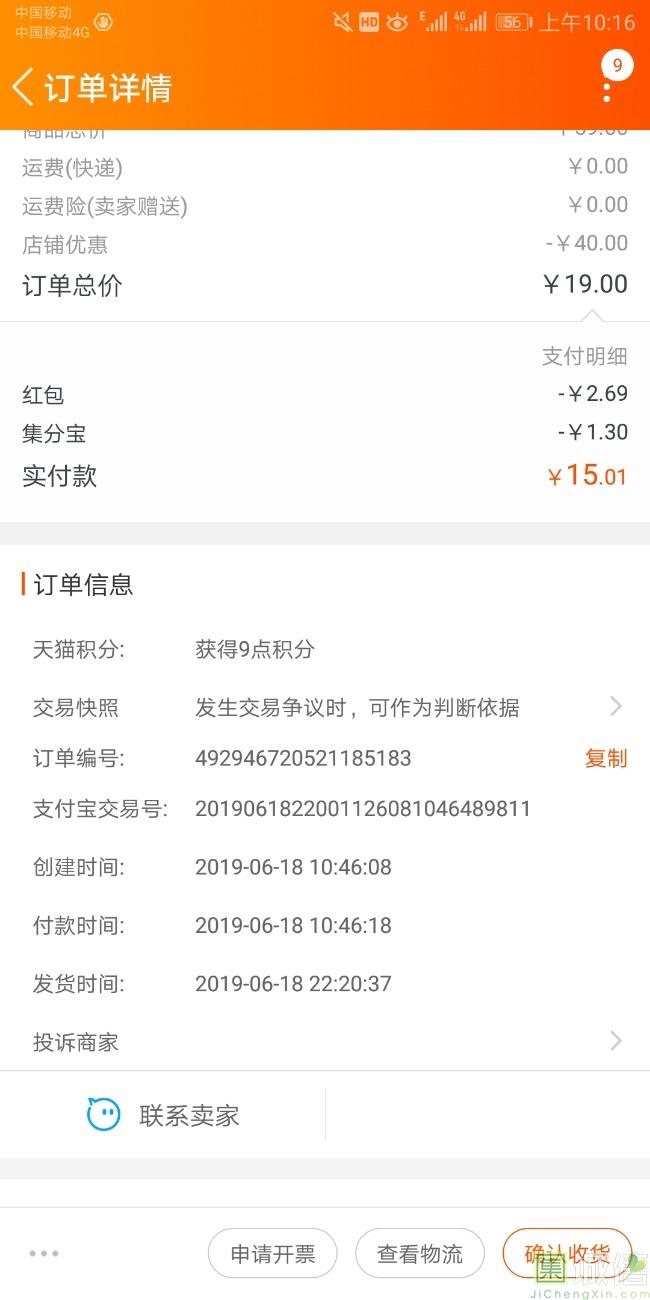Confirm receipt with 确认收货 button

[x=567, y=1254]
